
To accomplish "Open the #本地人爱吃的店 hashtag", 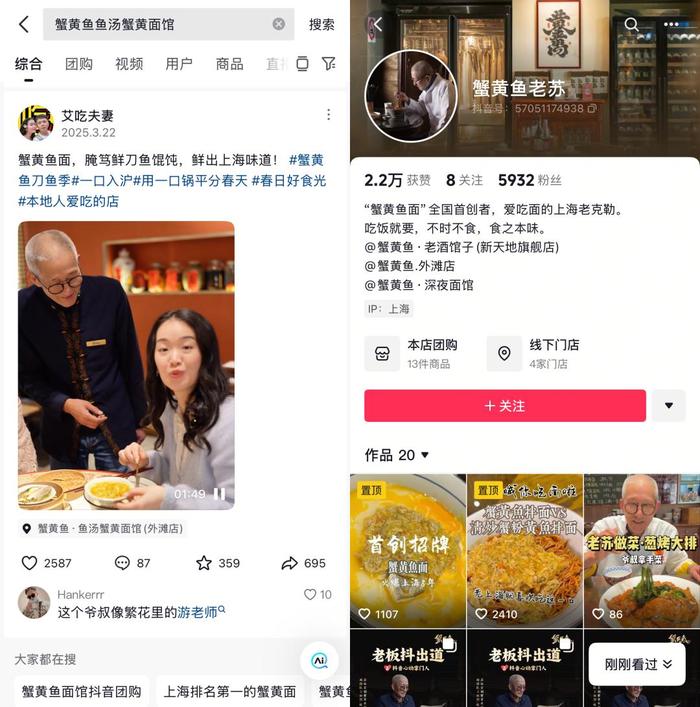I will tap(69, 201).
